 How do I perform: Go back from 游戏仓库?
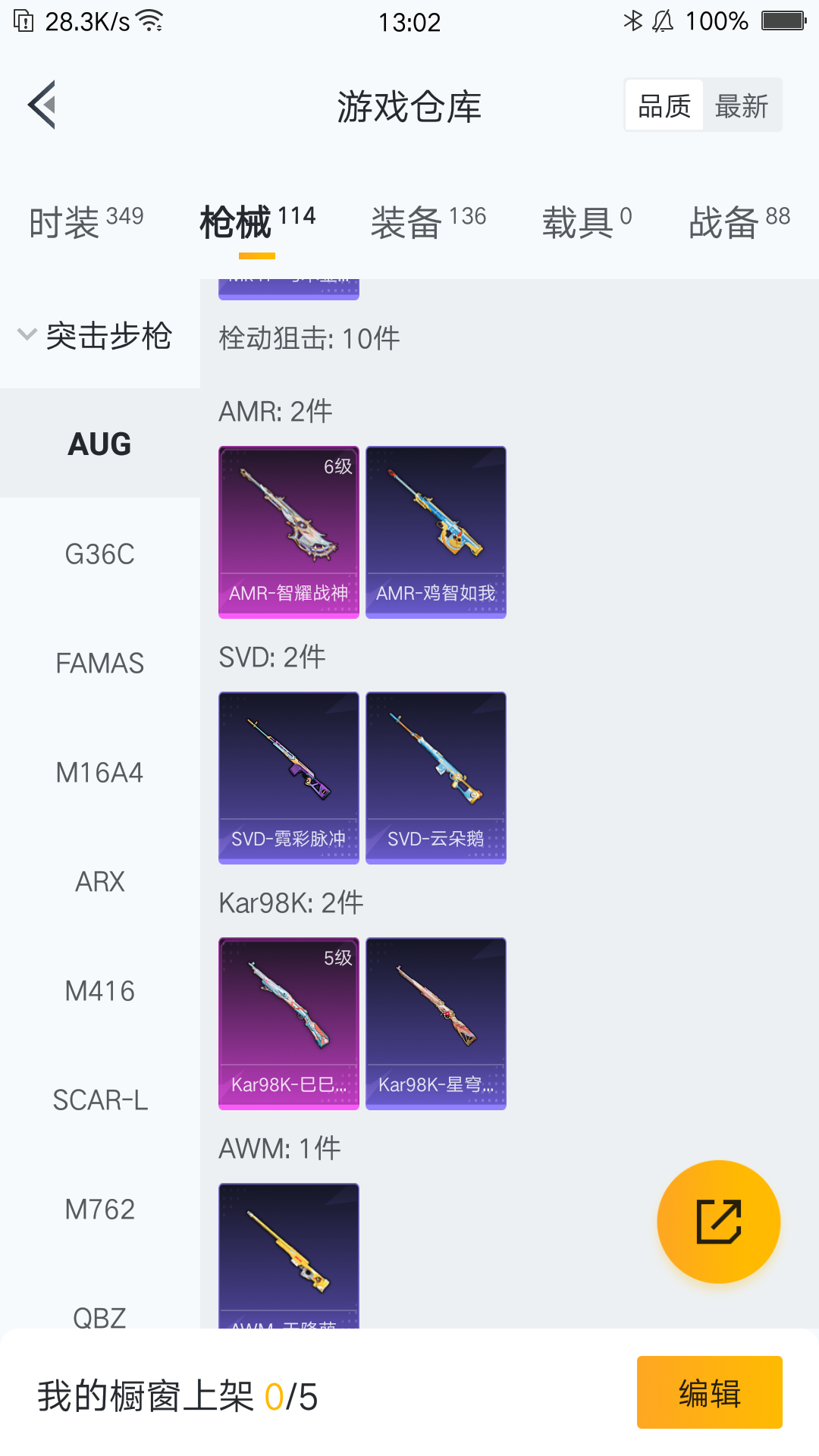(42, 105)
